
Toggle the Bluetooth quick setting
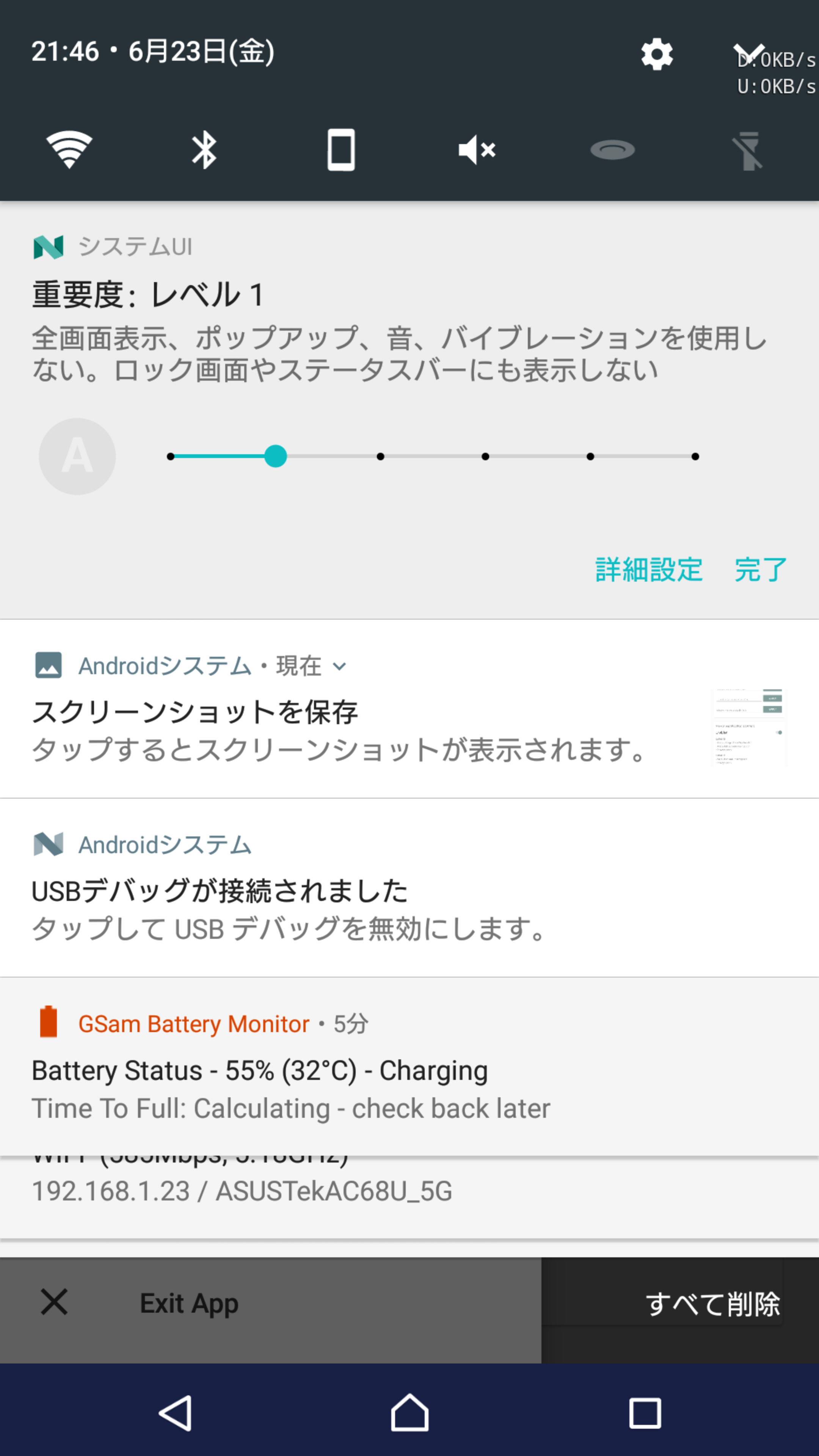[204, 150]
